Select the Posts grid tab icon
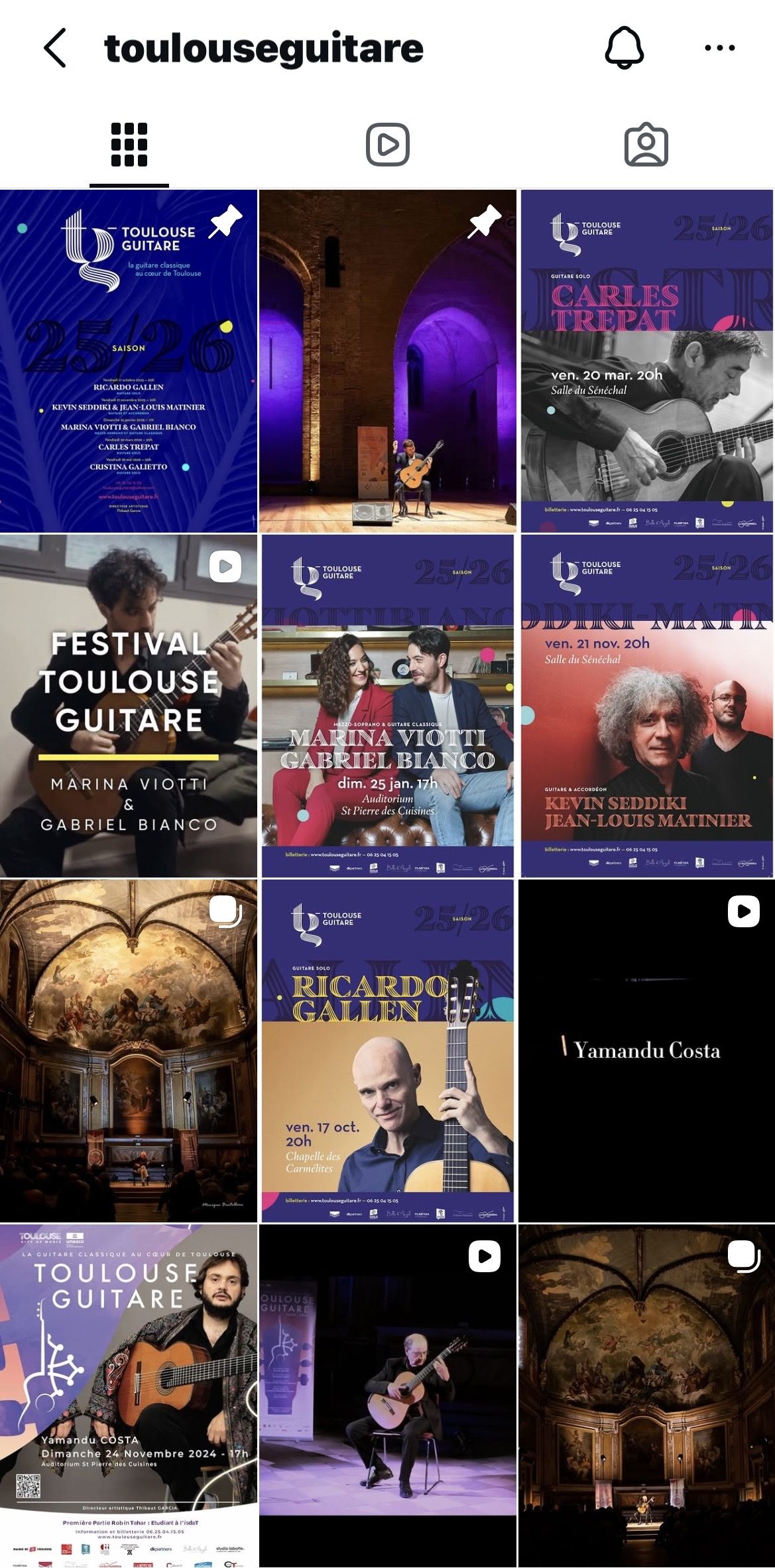 pyautogui.click(x=129, y=143)
